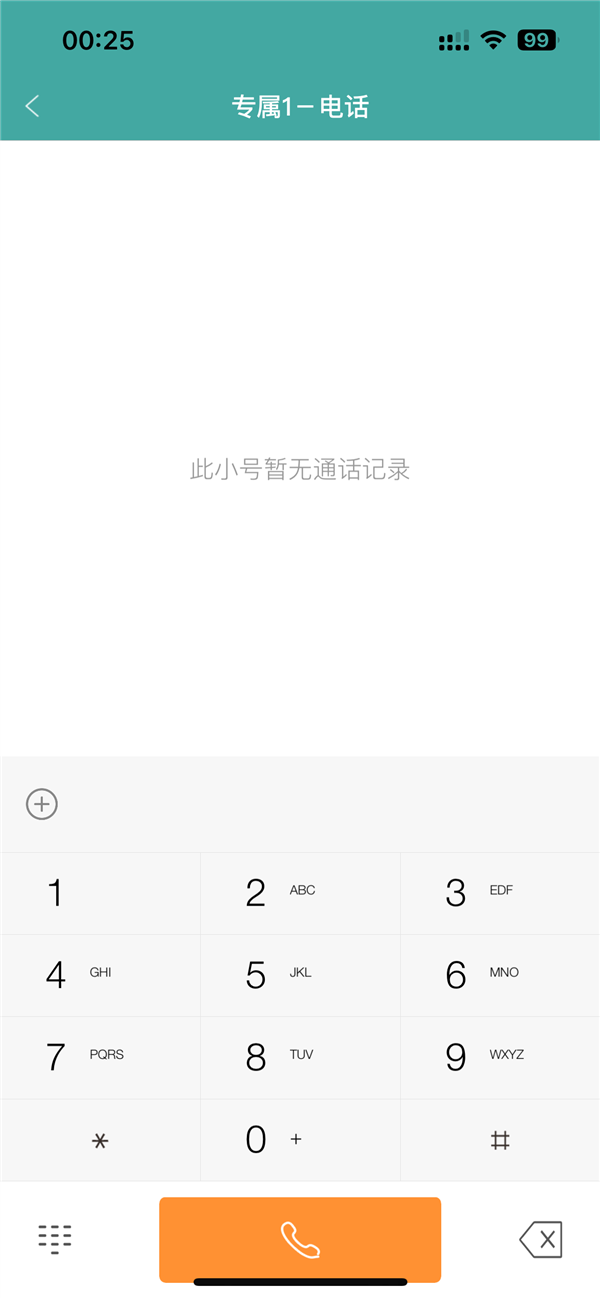The image size is (600, 1298).
Task: Tap digit 6 MNO
Action: click(500, 975)
